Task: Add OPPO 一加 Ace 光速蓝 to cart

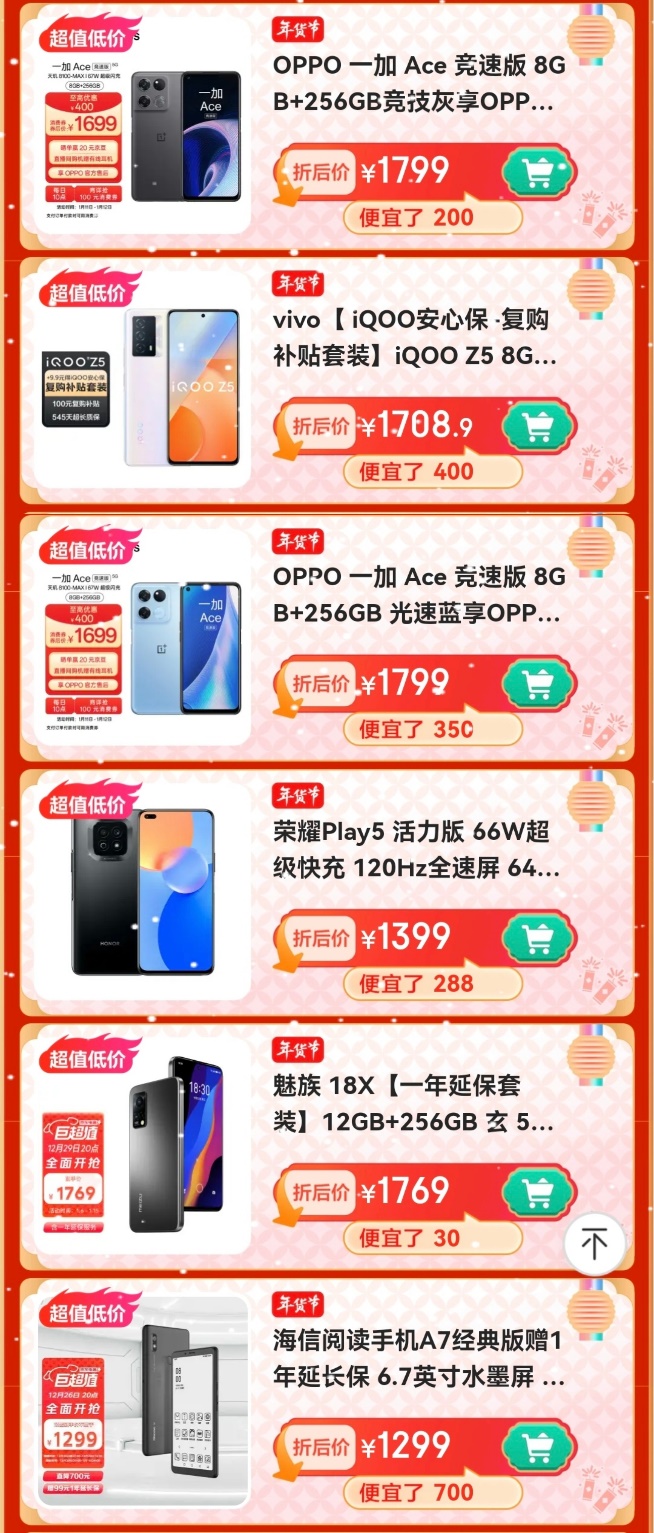Action: point(539,684)
